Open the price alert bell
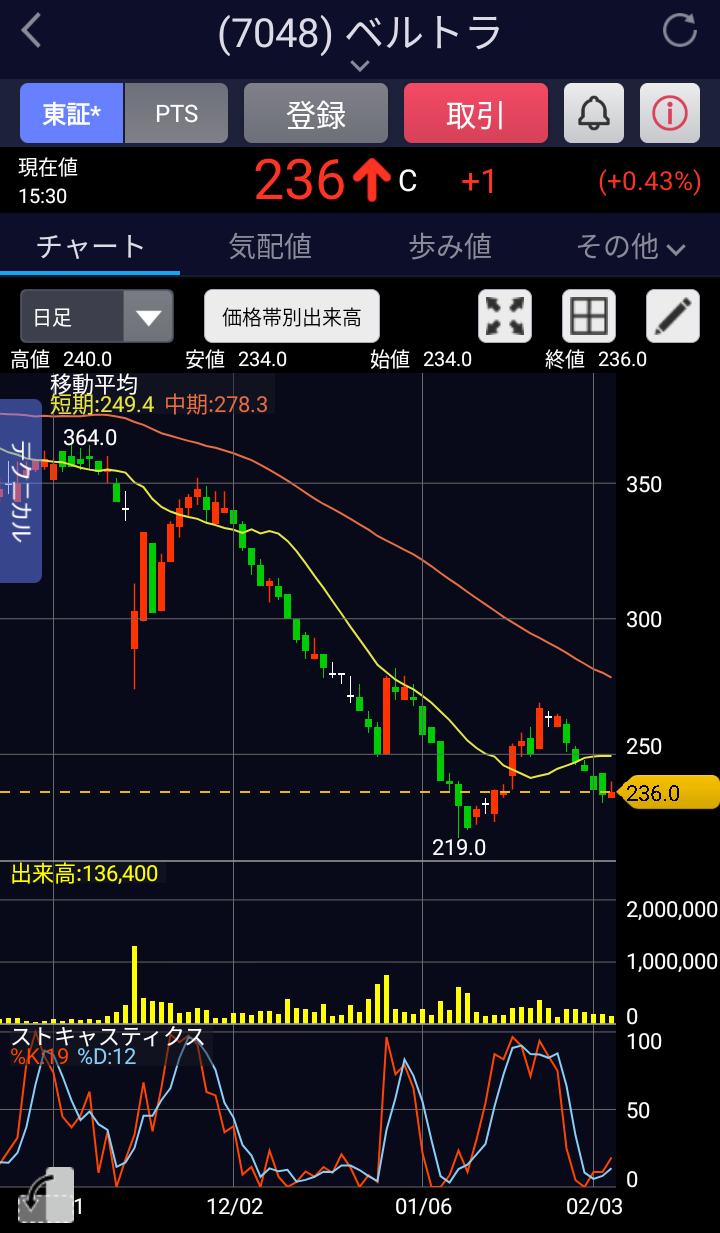The width and height of the screenshot is (720, 1233). pos(594,114)
